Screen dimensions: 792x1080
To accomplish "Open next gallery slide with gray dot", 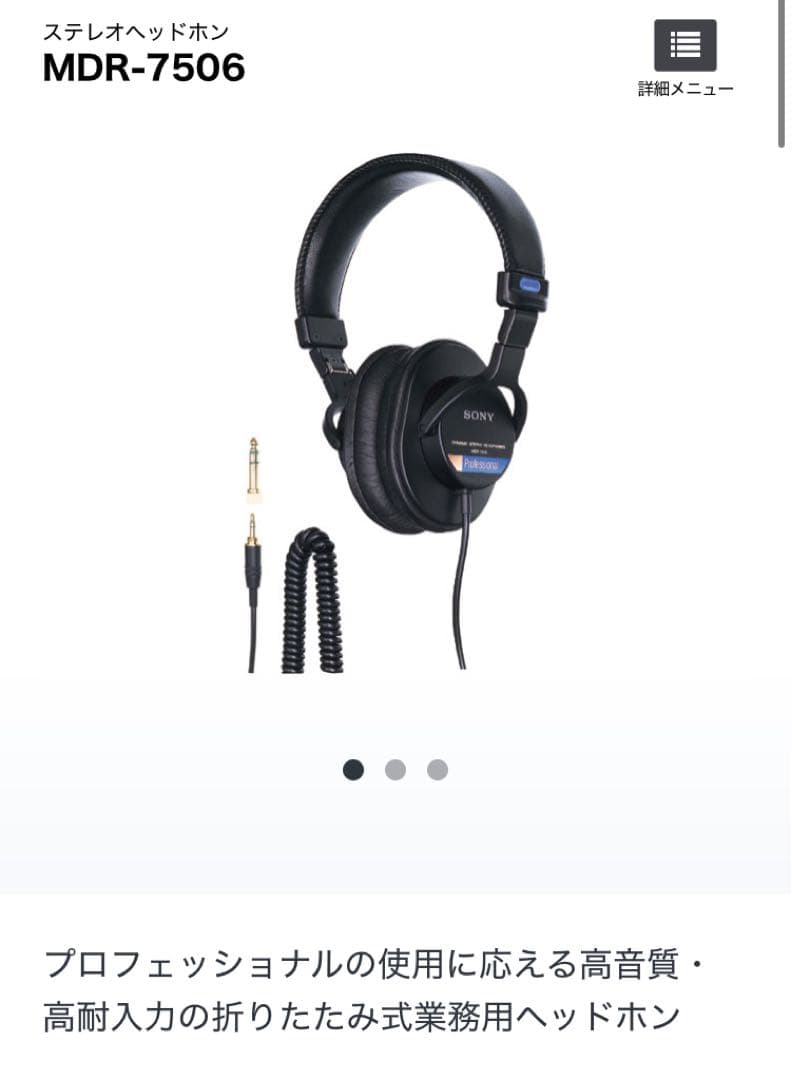I will [396, 768].
